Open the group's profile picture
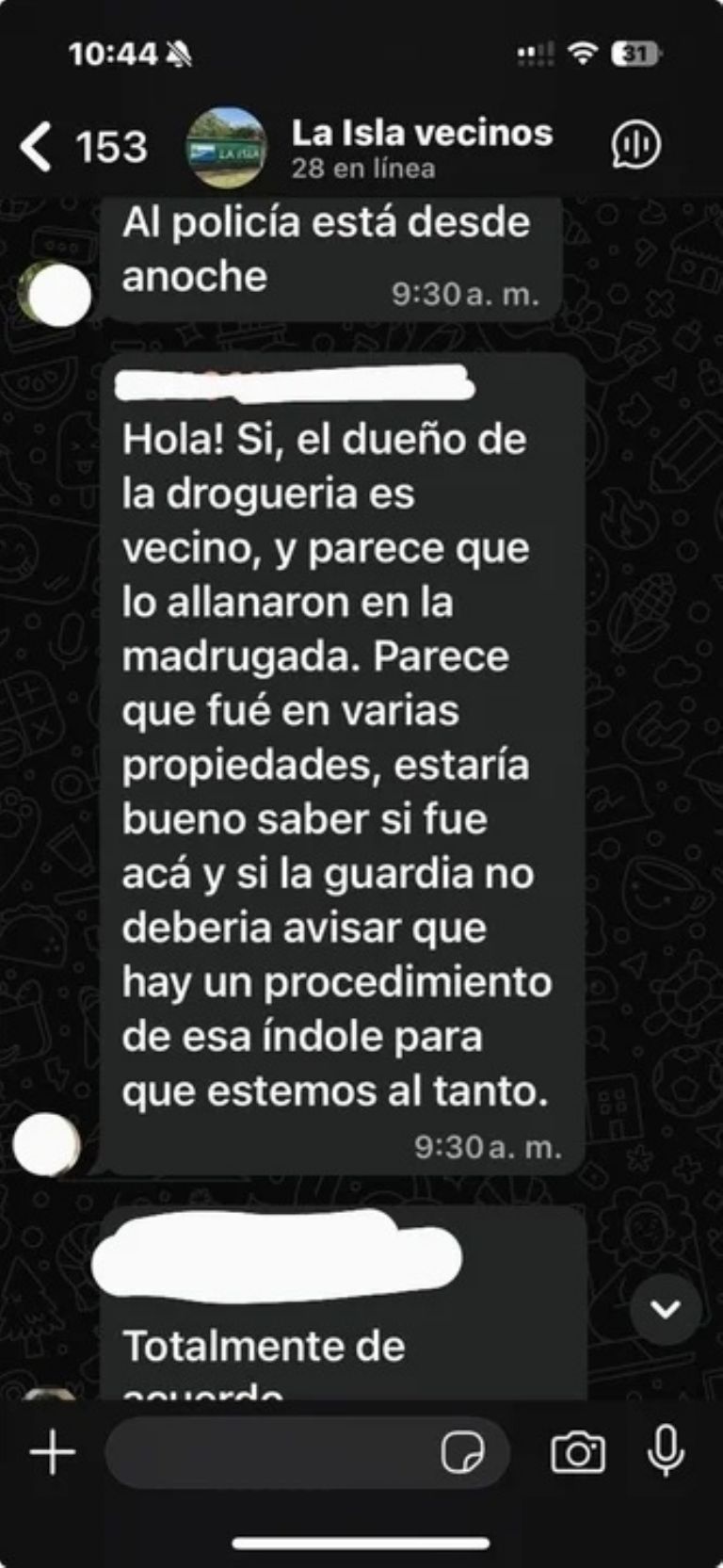The width and height of the screenshot is (723, 1568). [227, 147]
